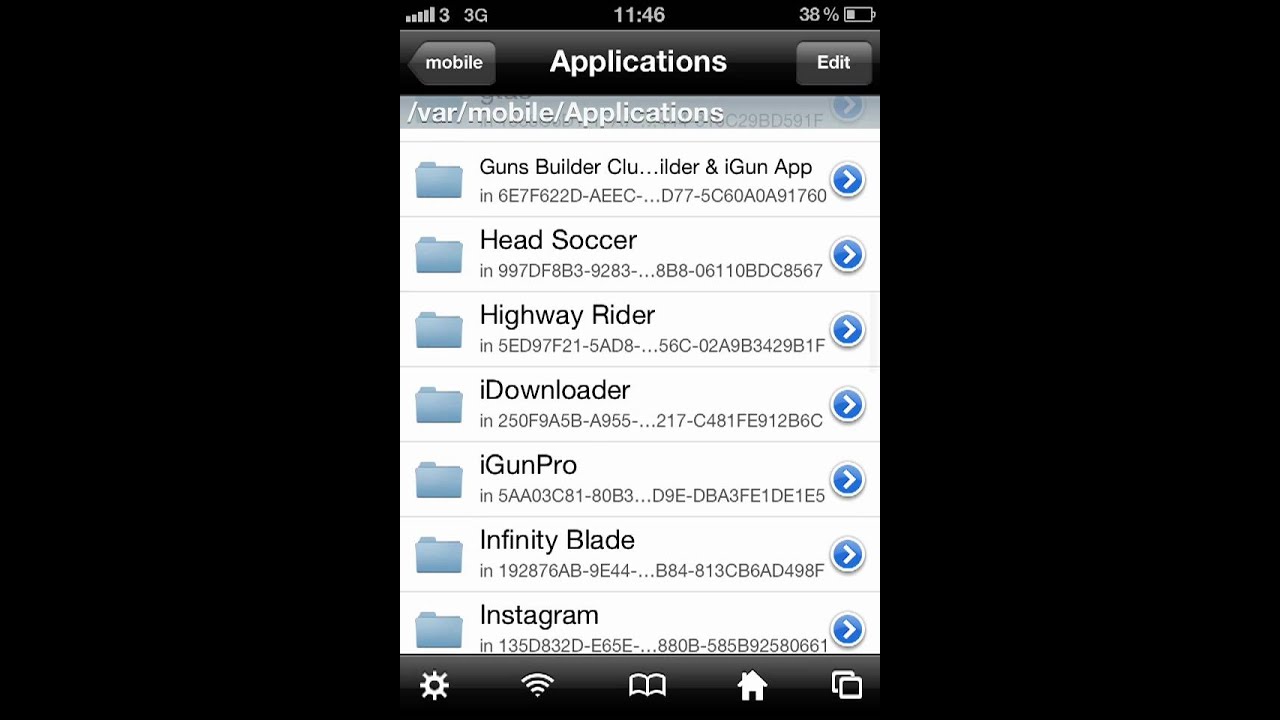Go back to the mobile folder
This screenshot has width=1280, height=720.
point(452,62)
